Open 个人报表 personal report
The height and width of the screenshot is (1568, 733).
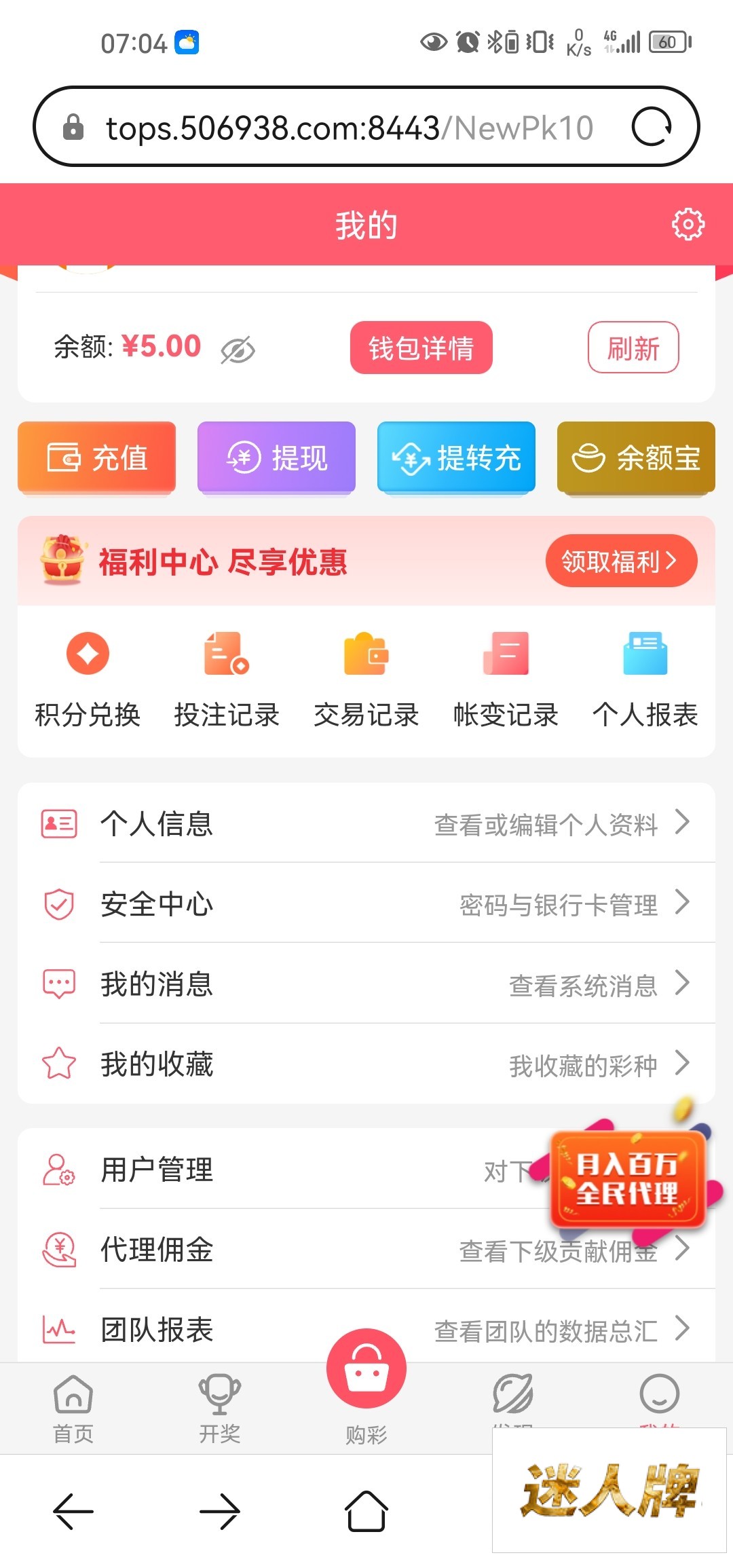tap(645, 679)
